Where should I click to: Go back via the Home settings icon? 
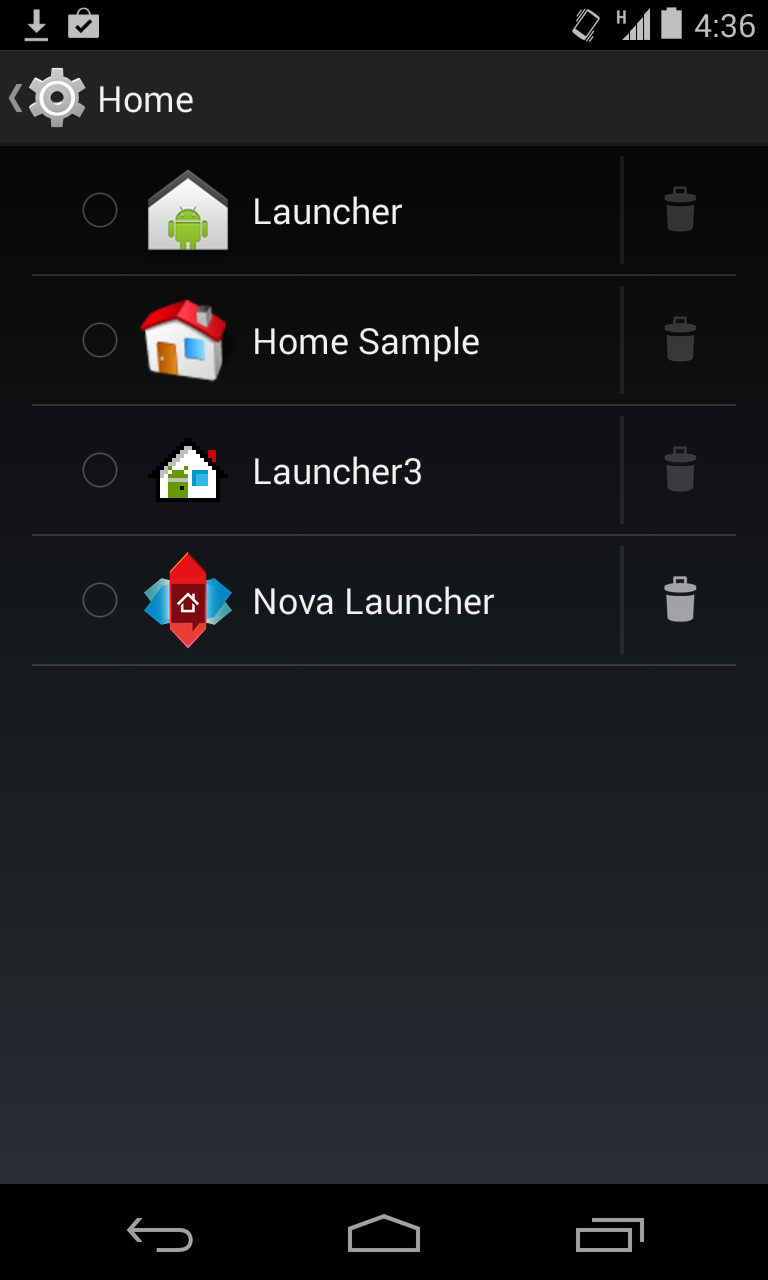tap(48, 98)
